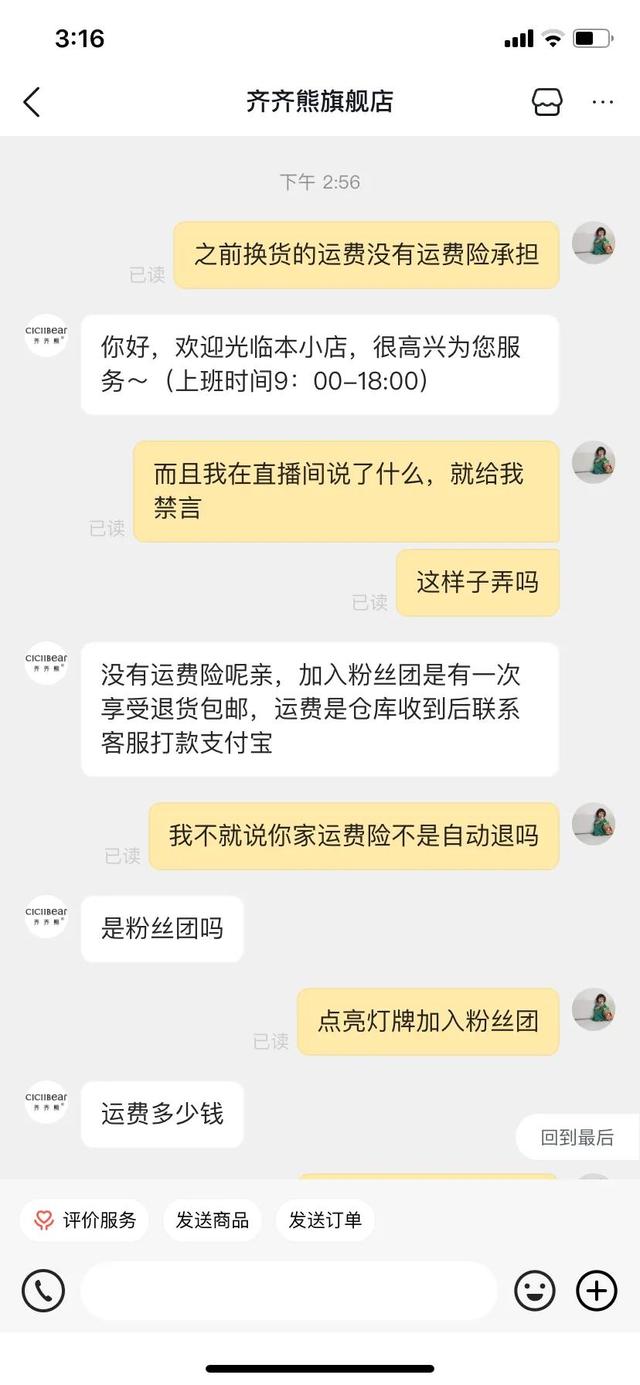Open the plus attachment menu
This screenshot has height=1385, width=640.
pos(597,1290)
